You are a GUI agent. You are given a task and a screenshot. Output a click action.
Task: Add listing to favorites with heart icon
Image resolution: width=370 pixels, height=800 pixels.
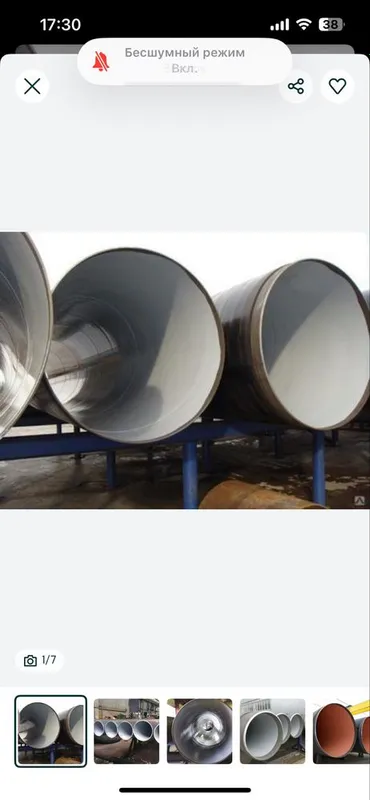click(x=337, y=86)
